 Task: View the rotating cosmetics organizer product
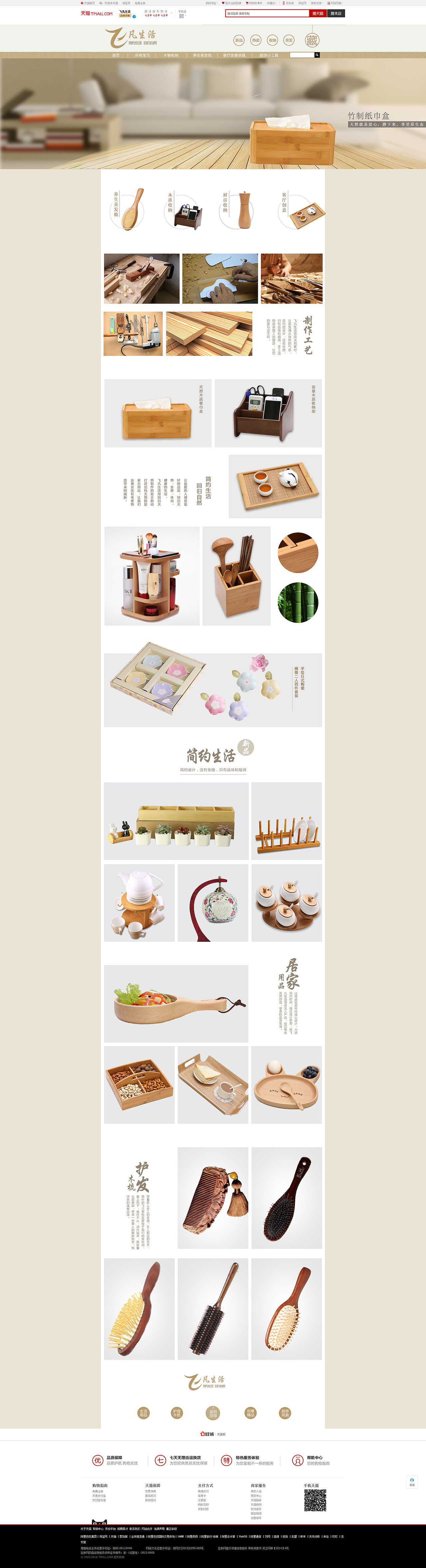152,576
